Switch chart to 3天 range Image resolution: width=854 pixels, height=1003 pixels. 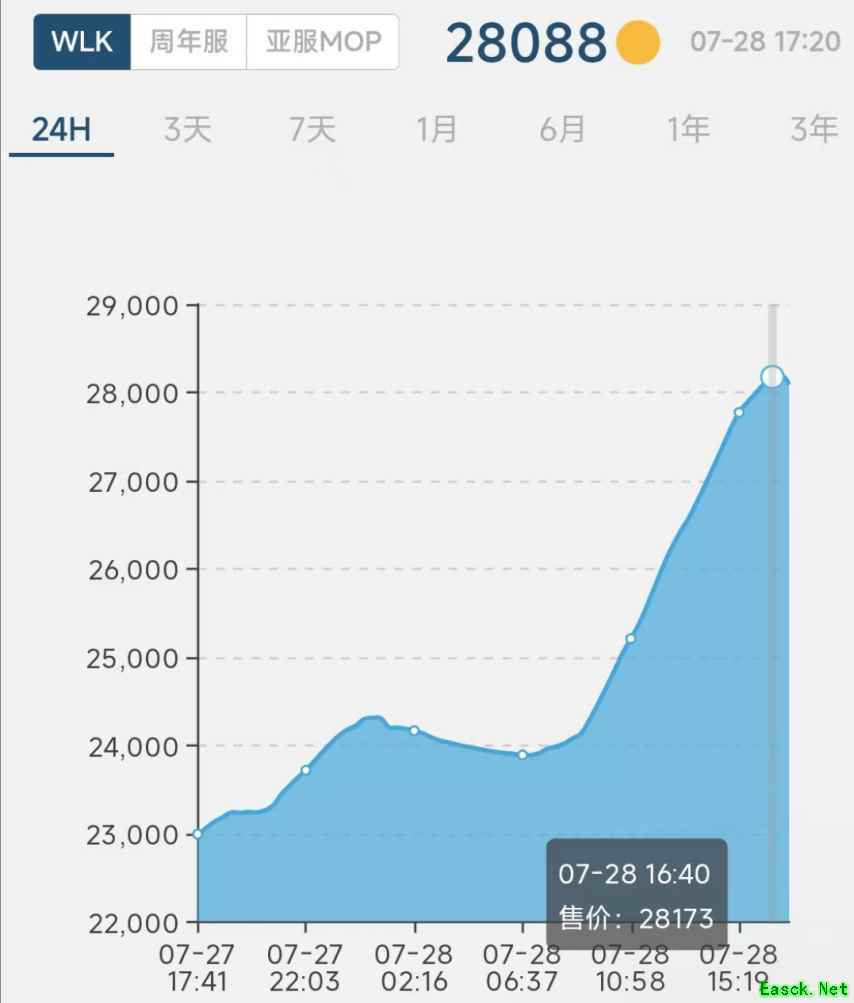point(187,130)
